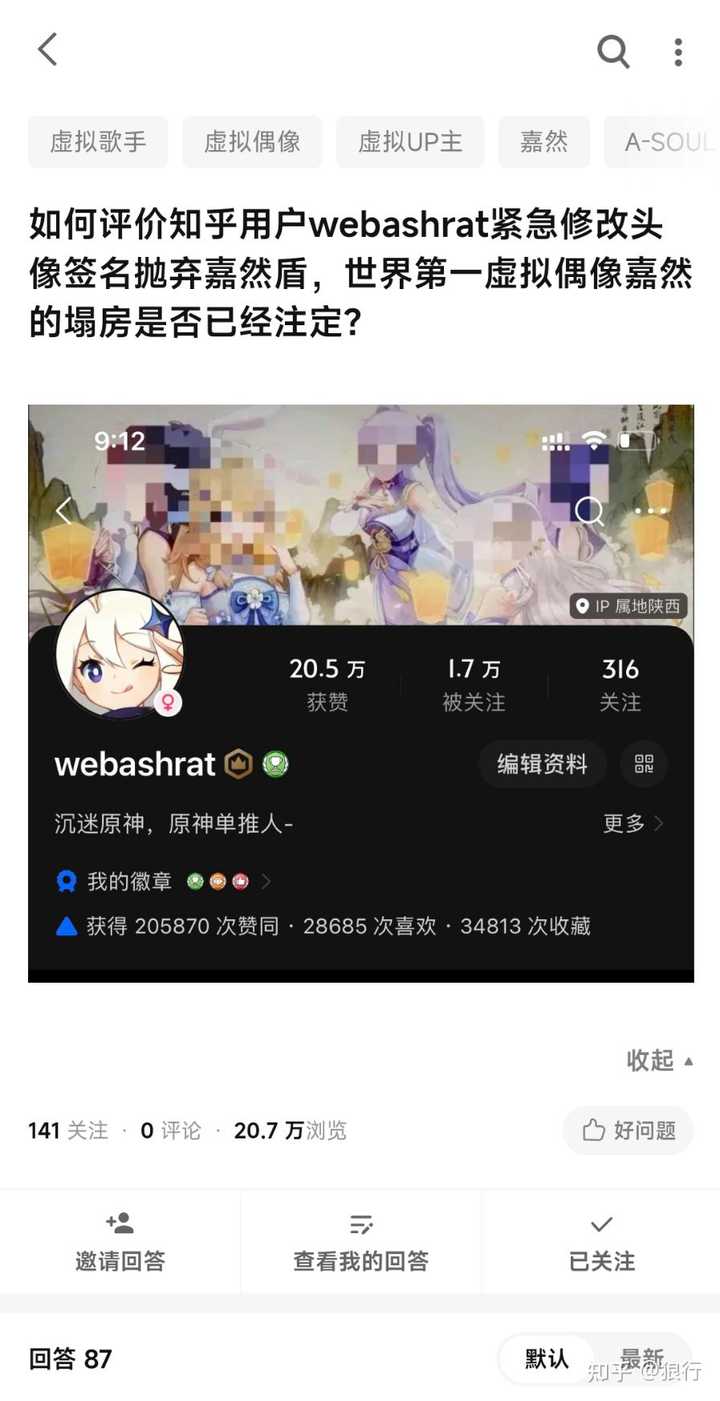Tap 邀请回答 to invite answers
The height and width of the screenshot is (1401, 720).
click(120, 1241)
